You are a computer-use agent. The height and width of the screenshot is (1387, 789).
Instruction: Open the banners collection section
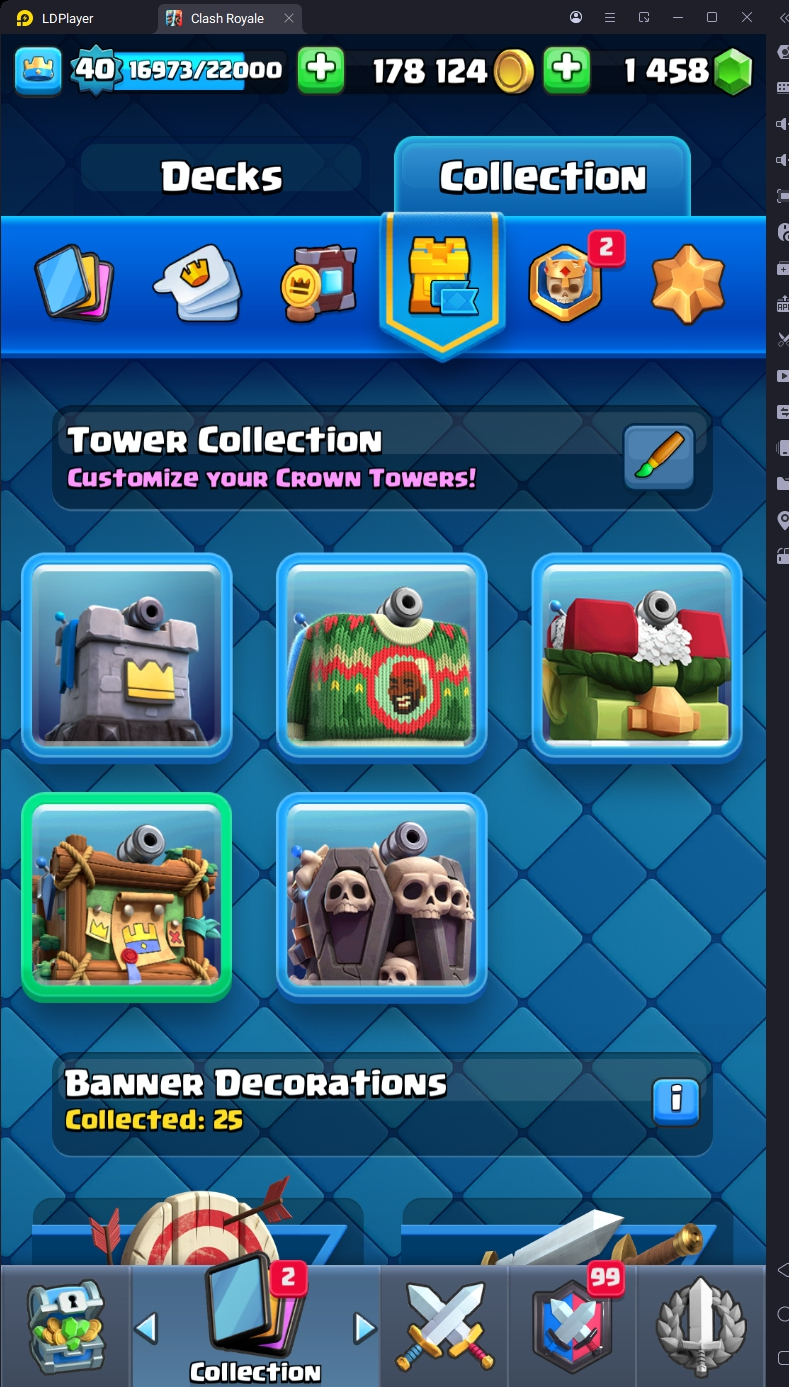click(318, 283)
